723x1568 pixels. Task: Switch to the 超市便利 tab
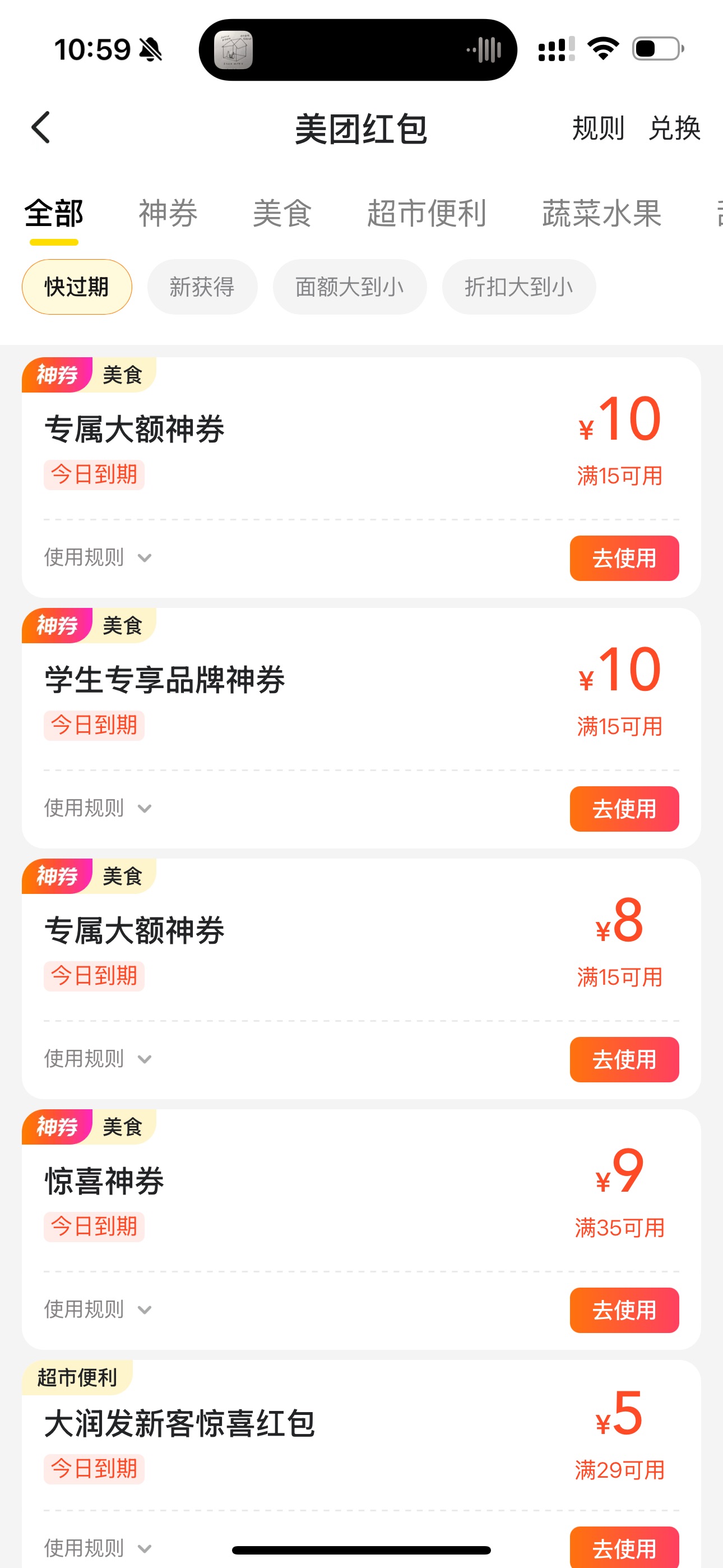tap(426, 214)
